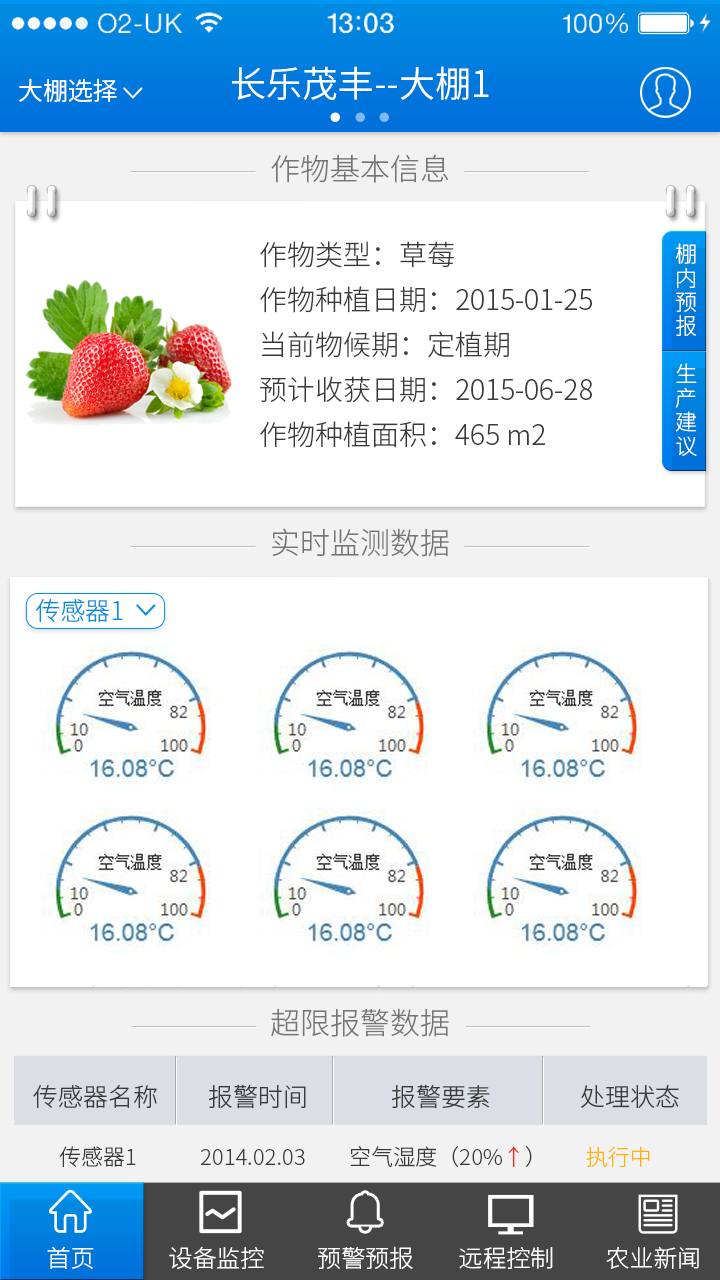Switch to the 预警预报 tab
The width and height of the screenshot is (720, 1280).
pos(365,1231)
